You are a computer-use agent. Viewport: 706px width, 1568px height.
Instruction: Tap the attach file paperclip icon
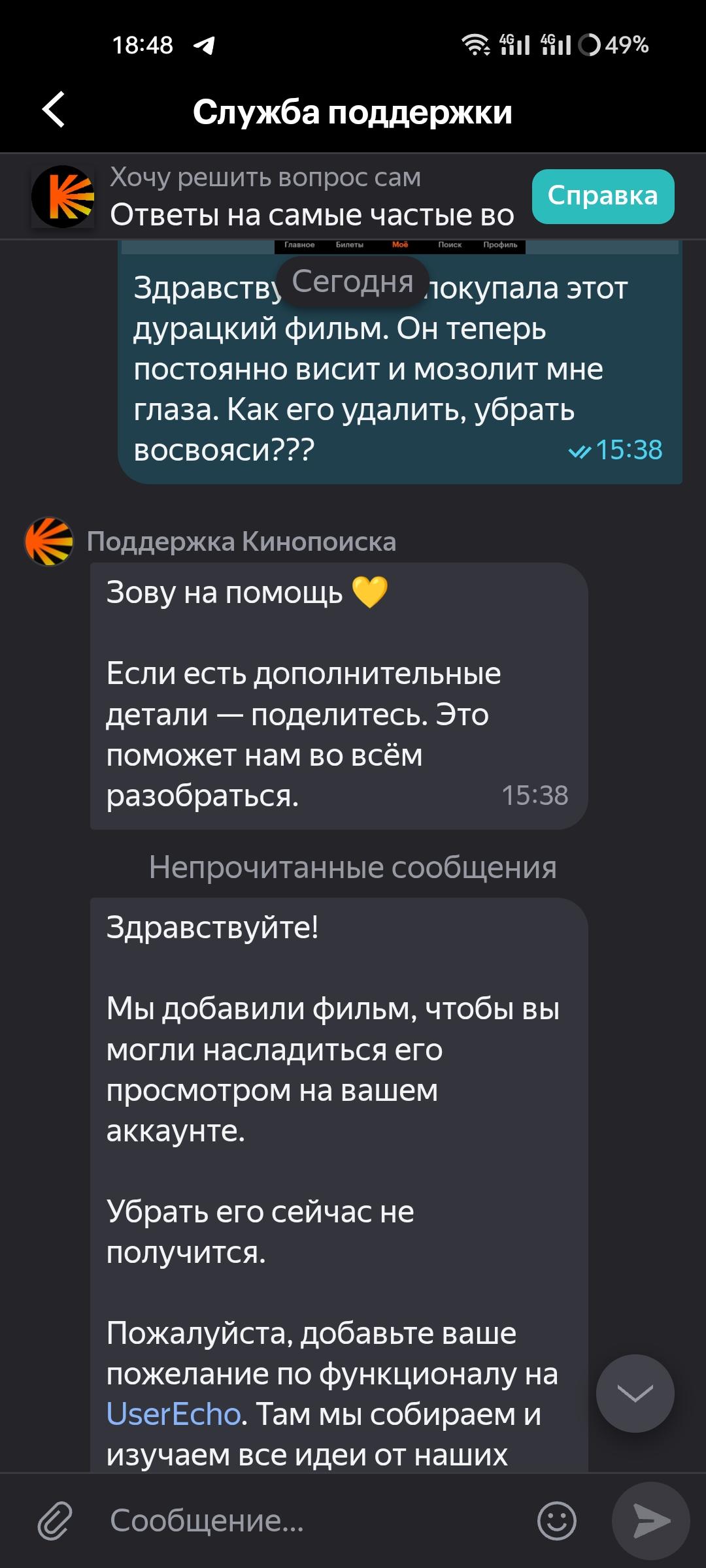coord(55,1520)
